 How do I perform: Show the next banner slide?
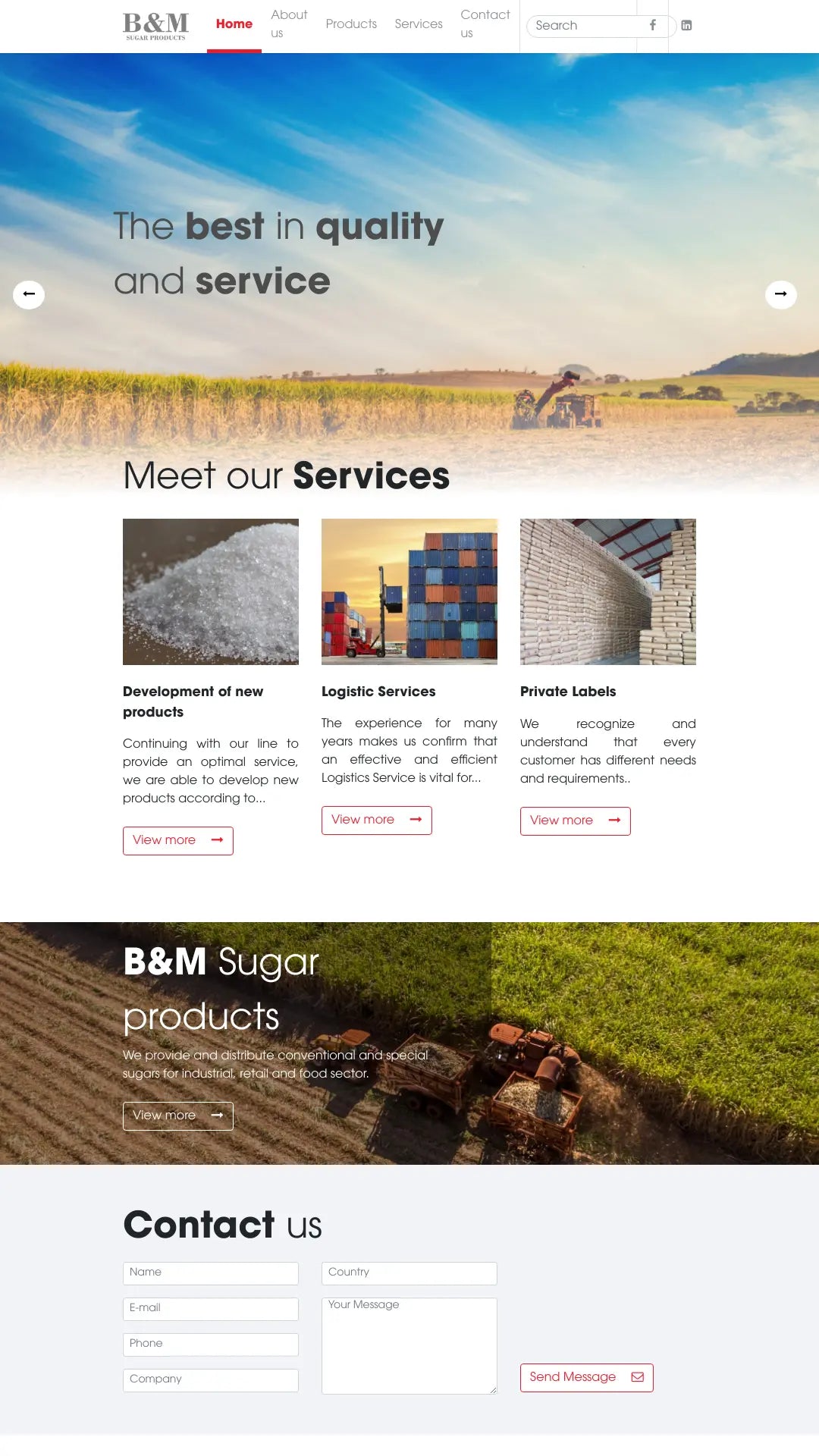point(781,294)
